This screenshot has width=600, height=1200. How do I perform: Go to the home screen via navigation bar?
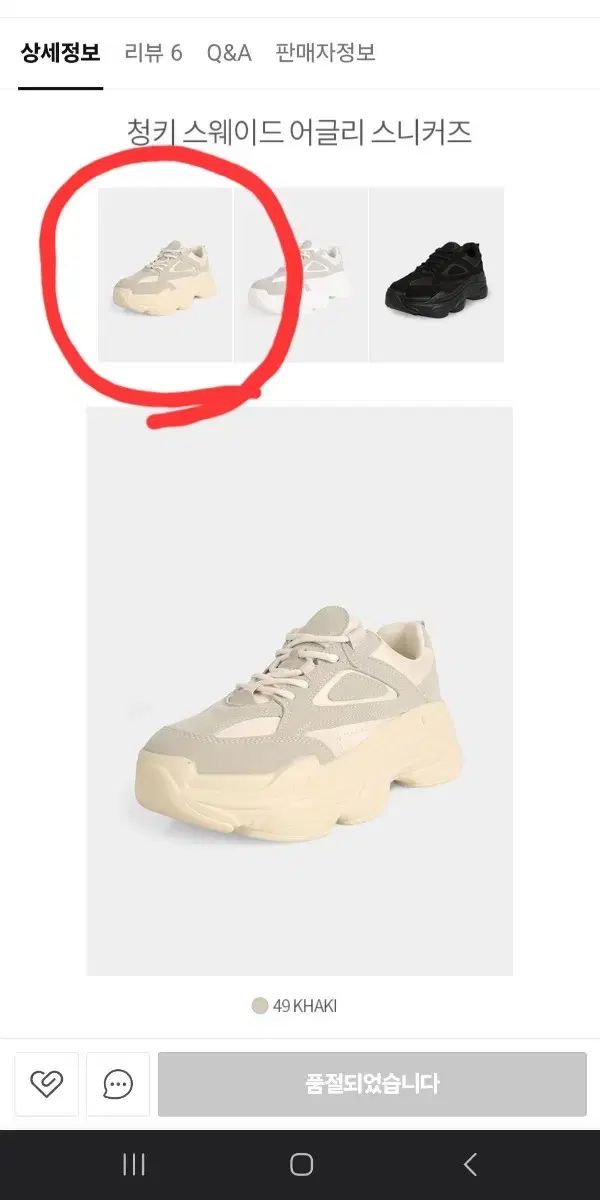[x=301, y=1164]
